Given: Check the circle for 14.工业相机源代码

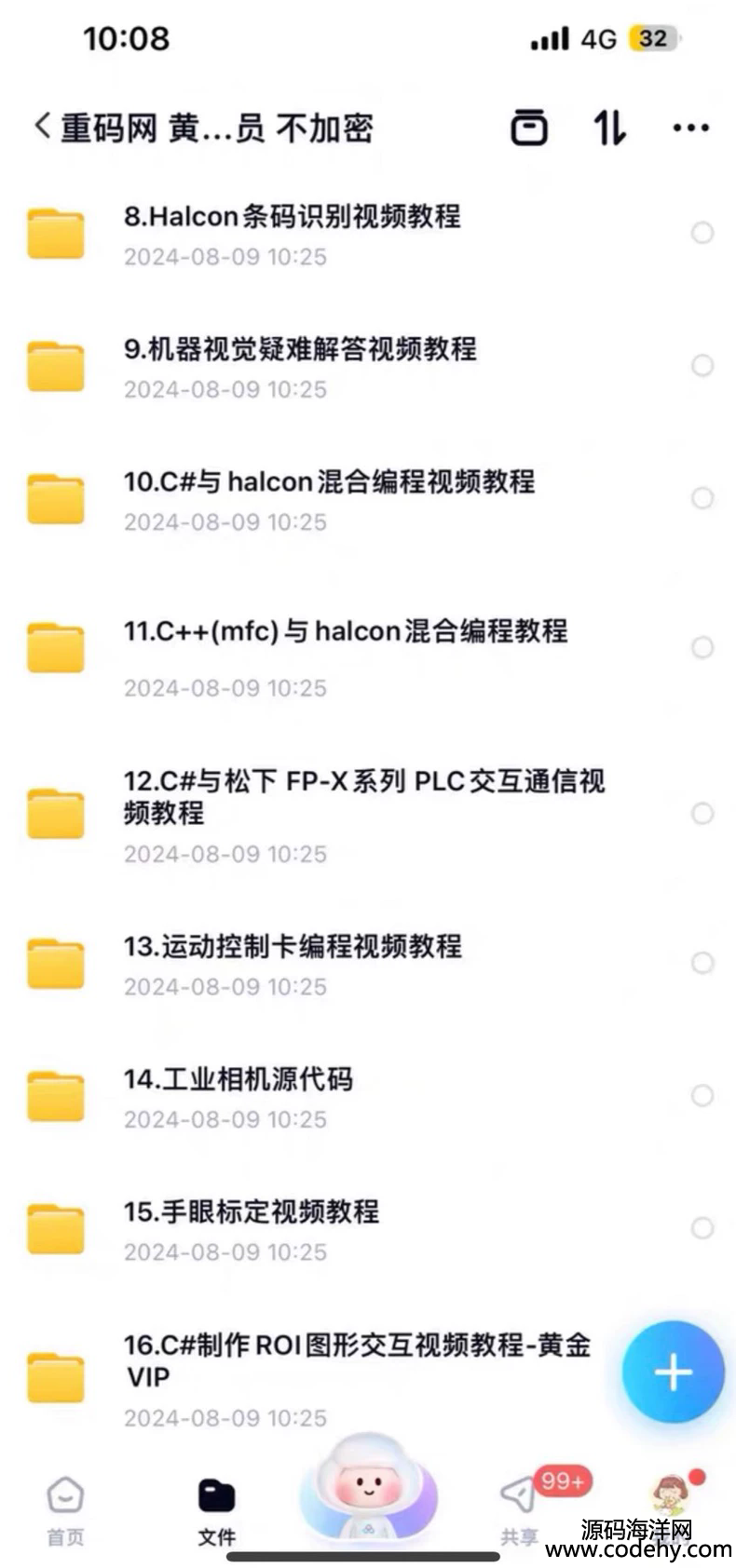Looking at the screenshot, I should click(702, 1096).
